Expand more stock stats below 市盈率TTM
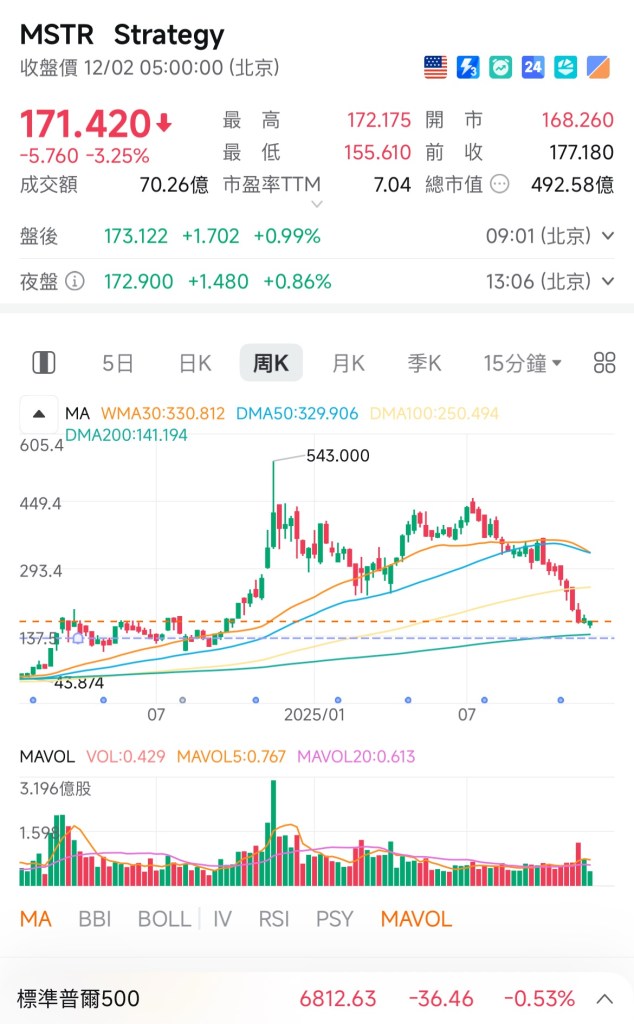Image resolution: width=634 pixels, height=1024 pixels. click(x=317, y=204)
